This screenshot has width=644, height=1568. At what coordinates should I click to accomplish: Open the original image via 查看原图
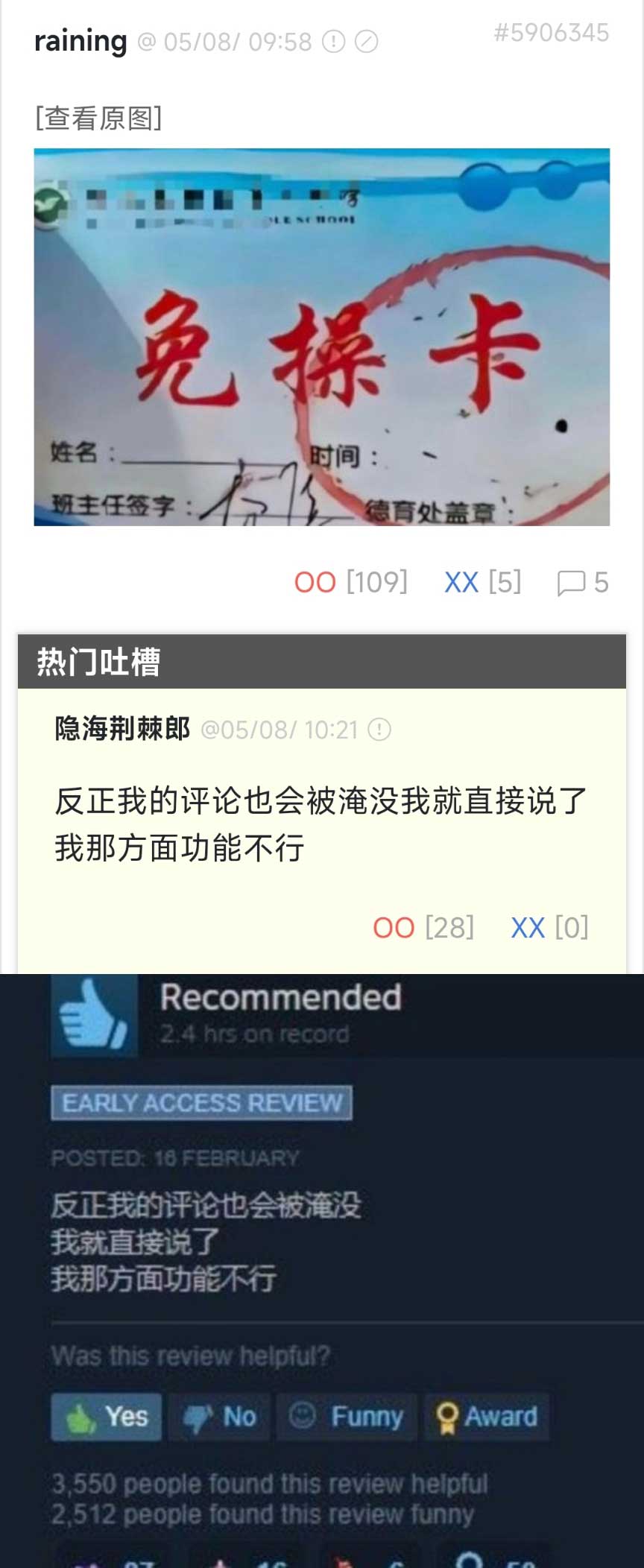coord(98,118)
